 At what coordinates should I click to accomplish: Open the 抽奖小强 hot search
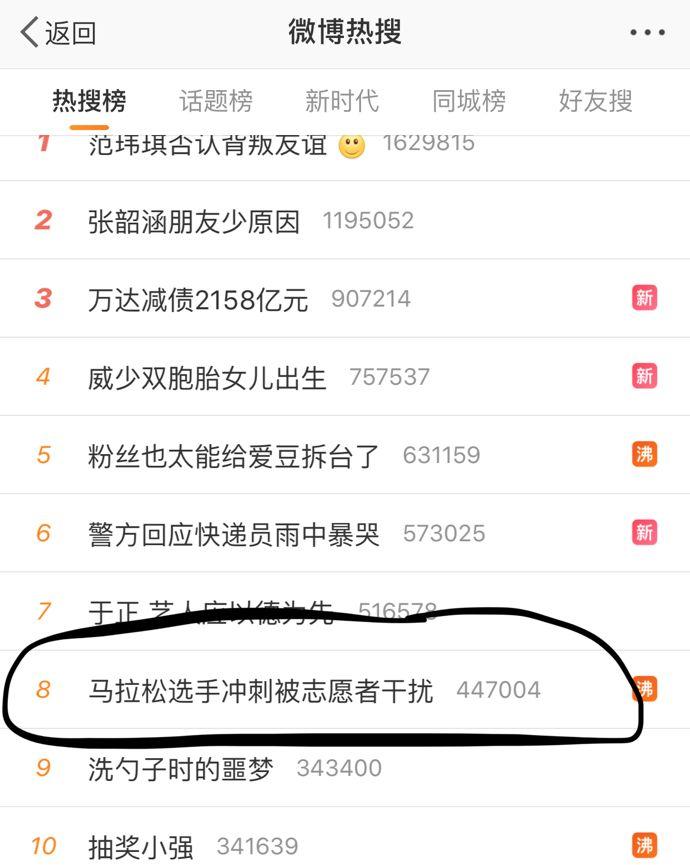click(141, 846)
